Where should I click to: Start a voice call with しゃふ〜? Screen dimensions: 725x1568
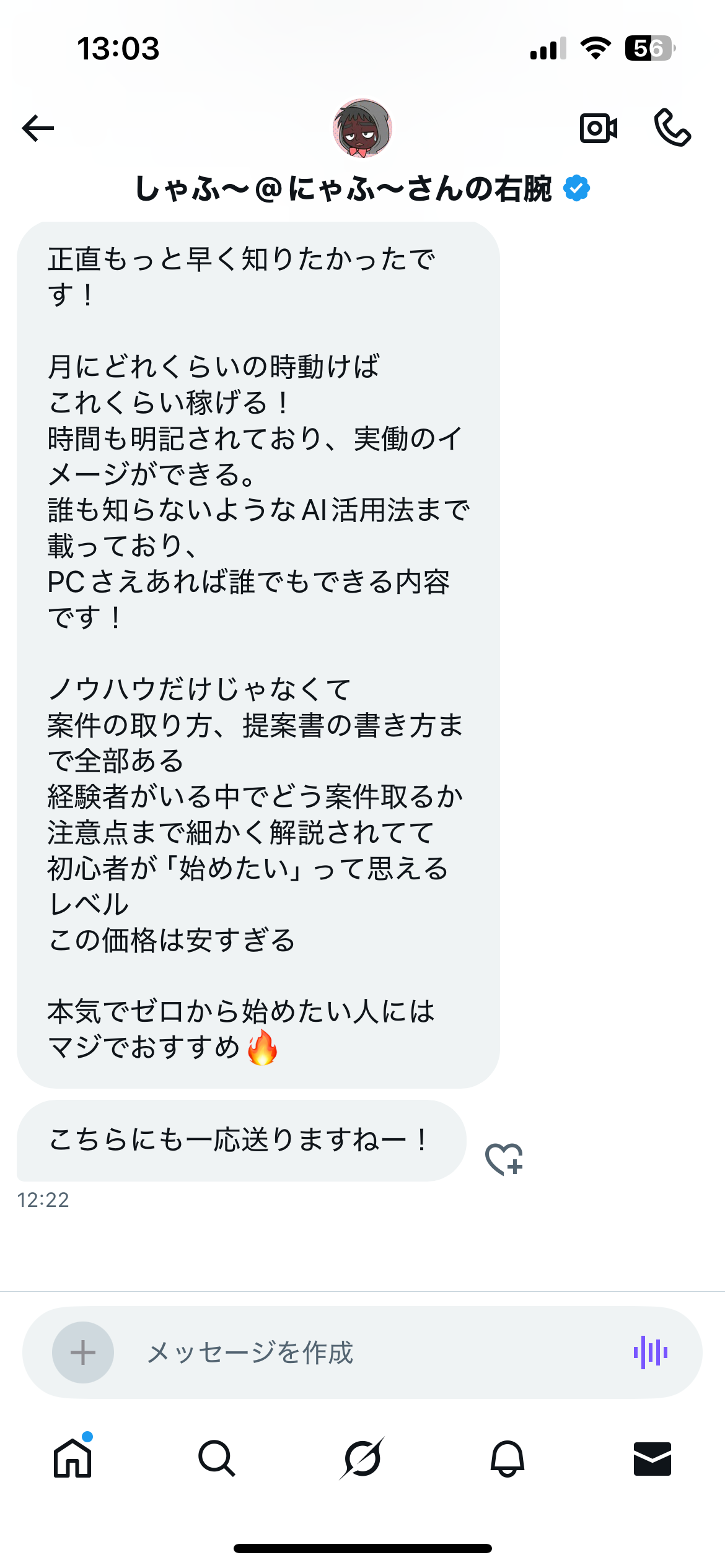coord(672,128)
